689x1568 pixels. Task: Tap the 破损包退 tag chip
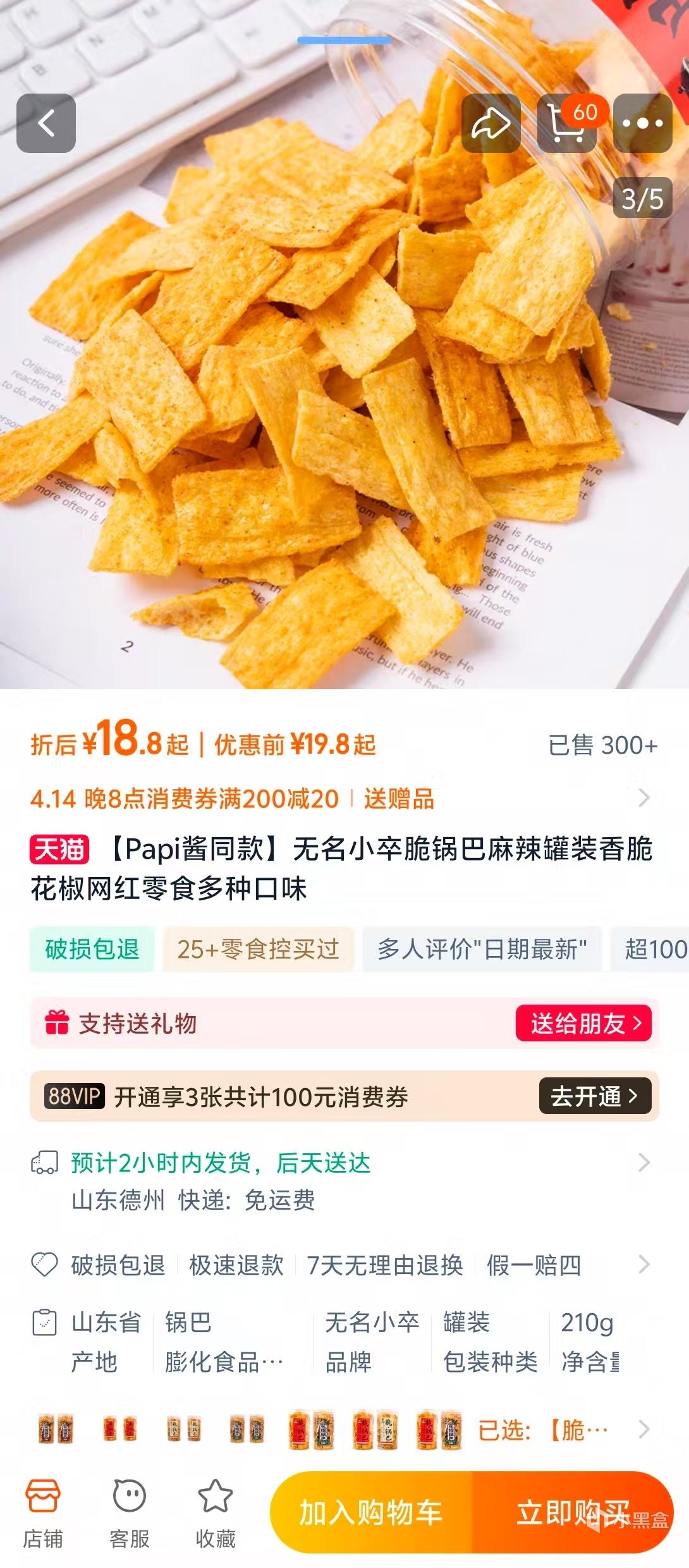[x=92, y=949]
